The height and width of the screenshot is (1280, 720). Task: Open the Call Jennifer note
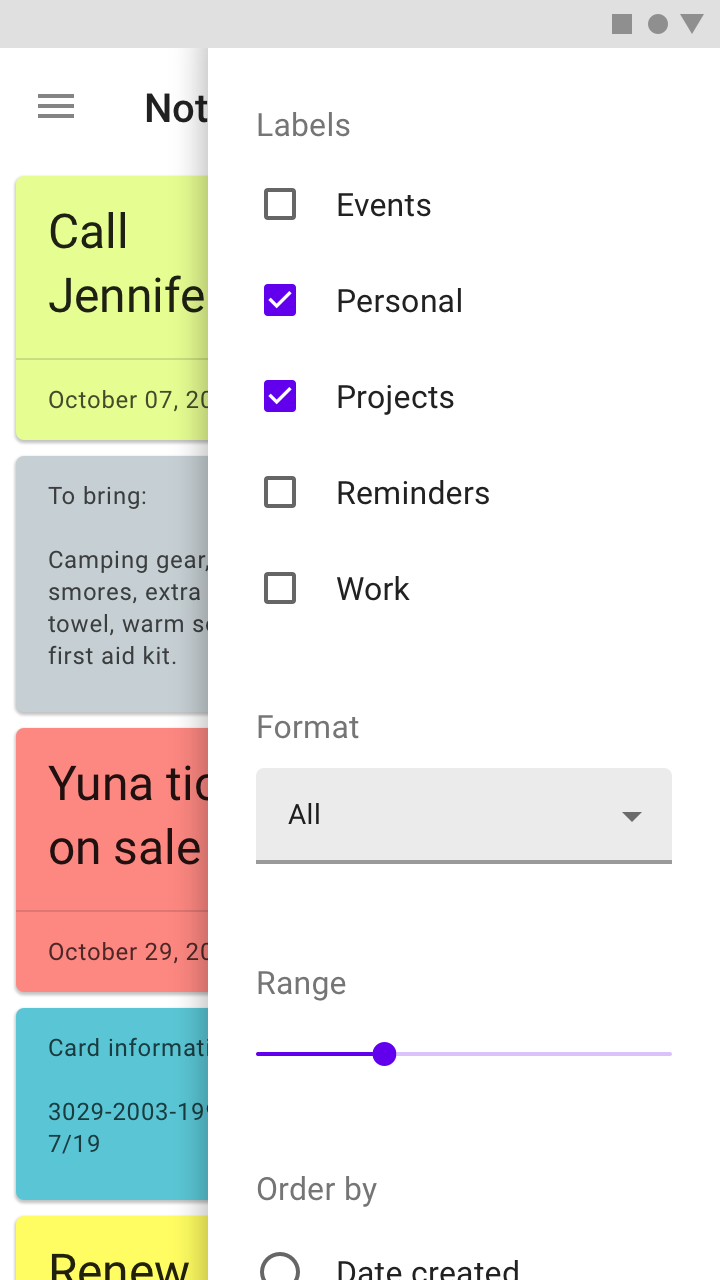coord(112,308)
